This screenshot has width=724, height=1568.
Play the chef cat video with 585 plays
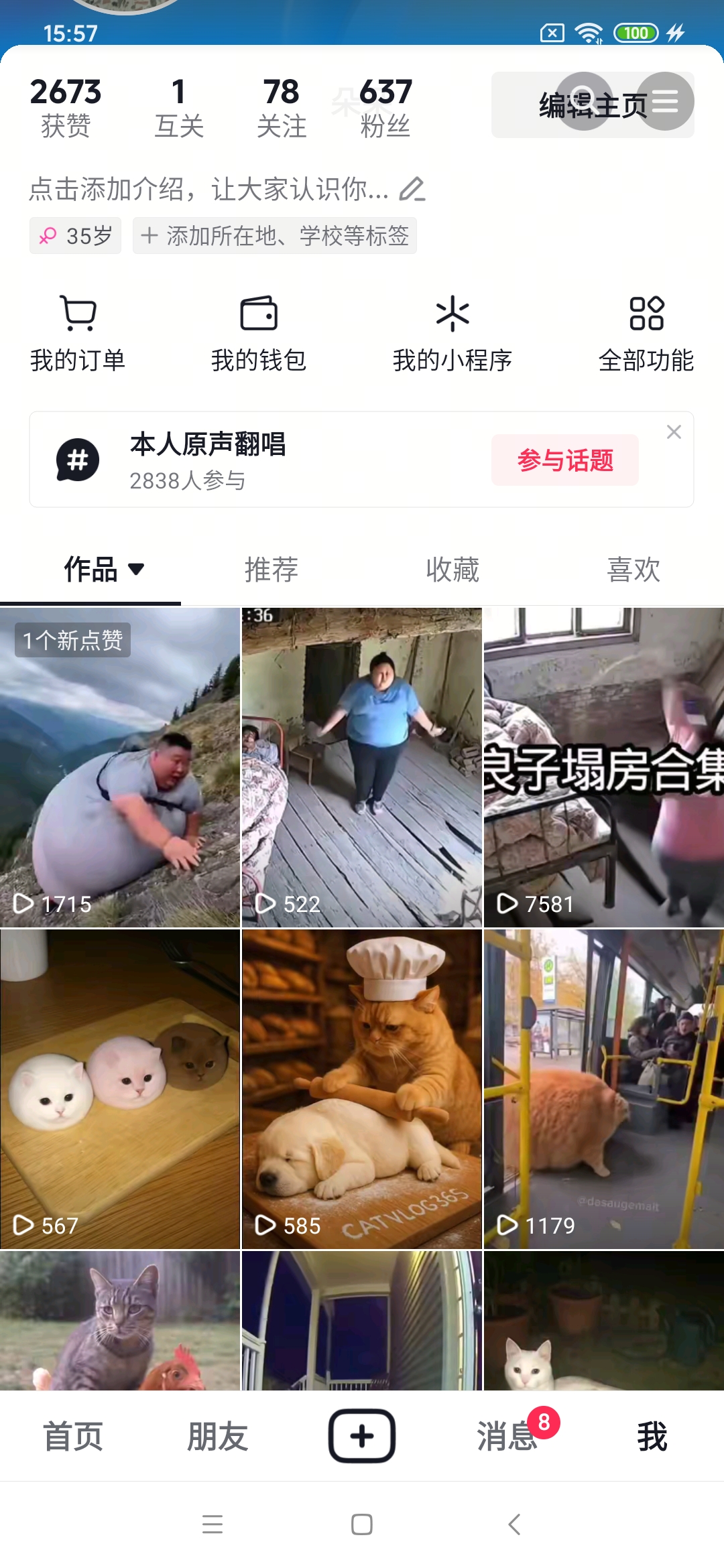point(362,1089)
